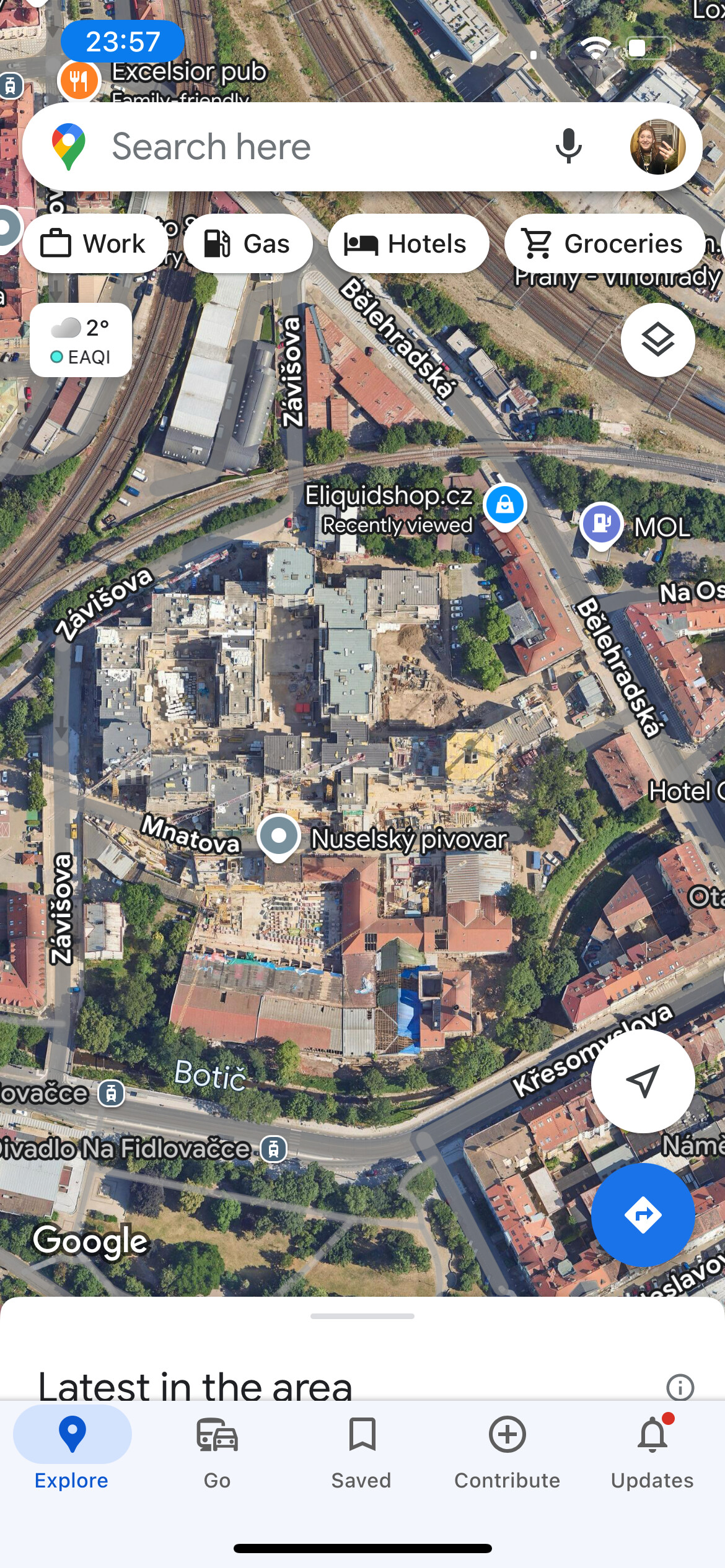725x1568 pixels.
Task: Show Hotels on the map
Action: [x=408, y=243]
